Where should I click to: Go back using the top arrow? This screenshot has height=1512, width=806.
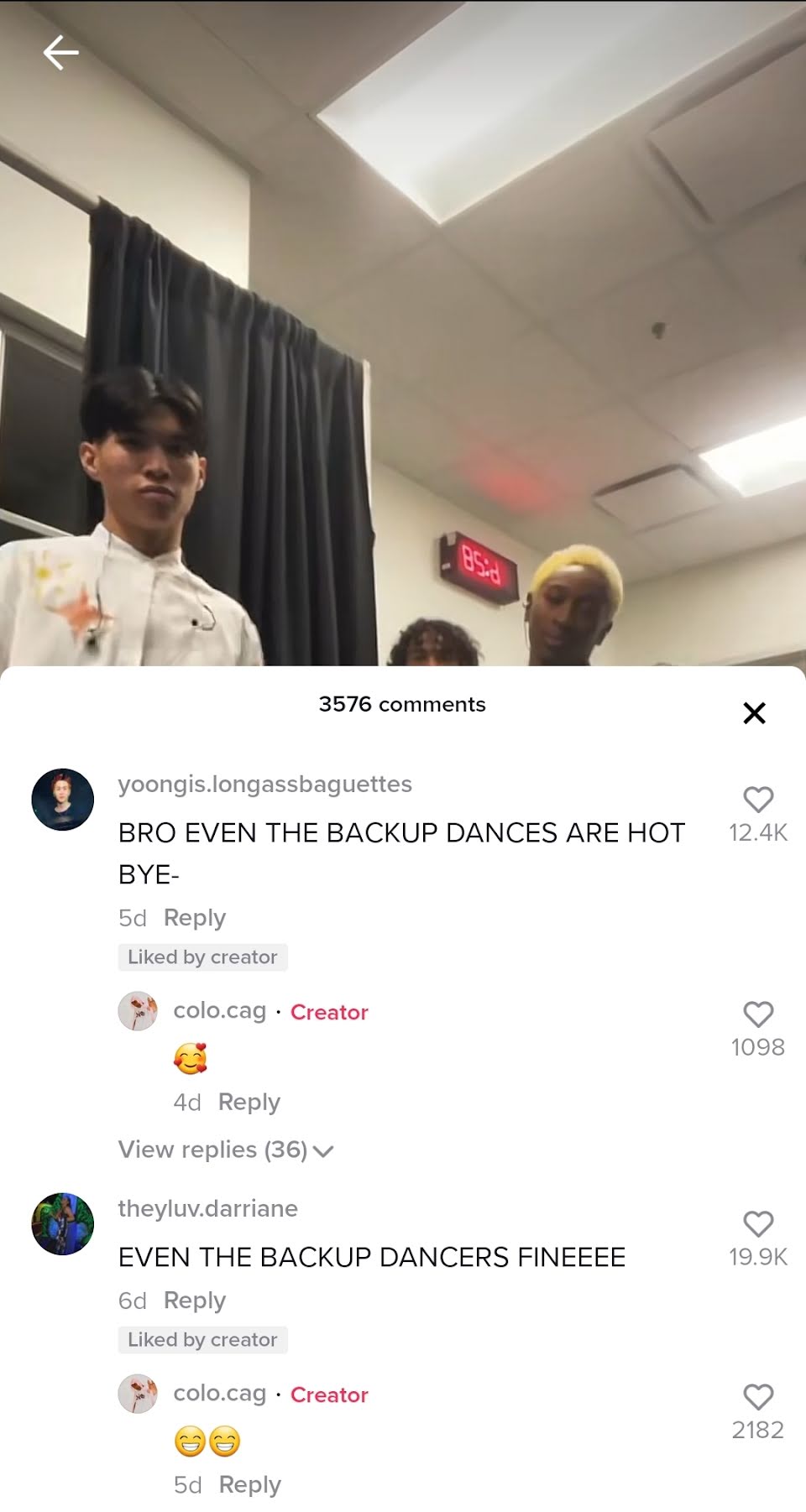(x=61, y=53)
